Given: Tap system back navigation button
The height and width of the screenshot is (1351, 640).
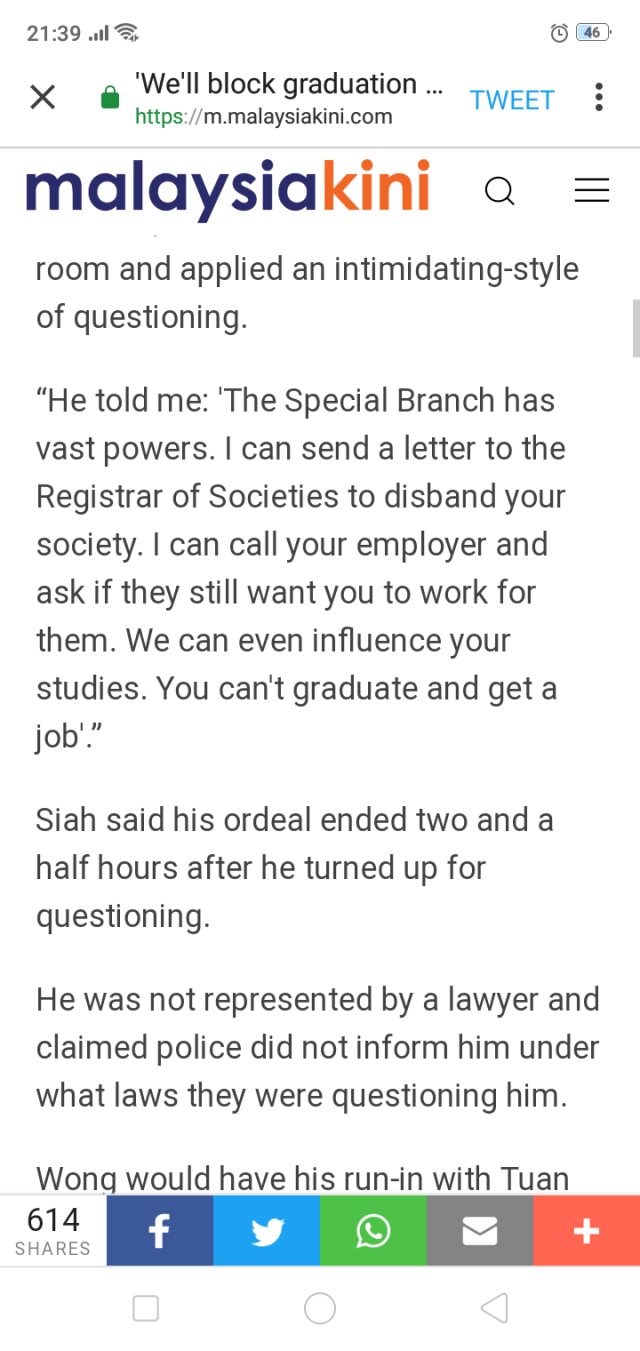Looking at the screenshot, I should tap(494, 1308).
